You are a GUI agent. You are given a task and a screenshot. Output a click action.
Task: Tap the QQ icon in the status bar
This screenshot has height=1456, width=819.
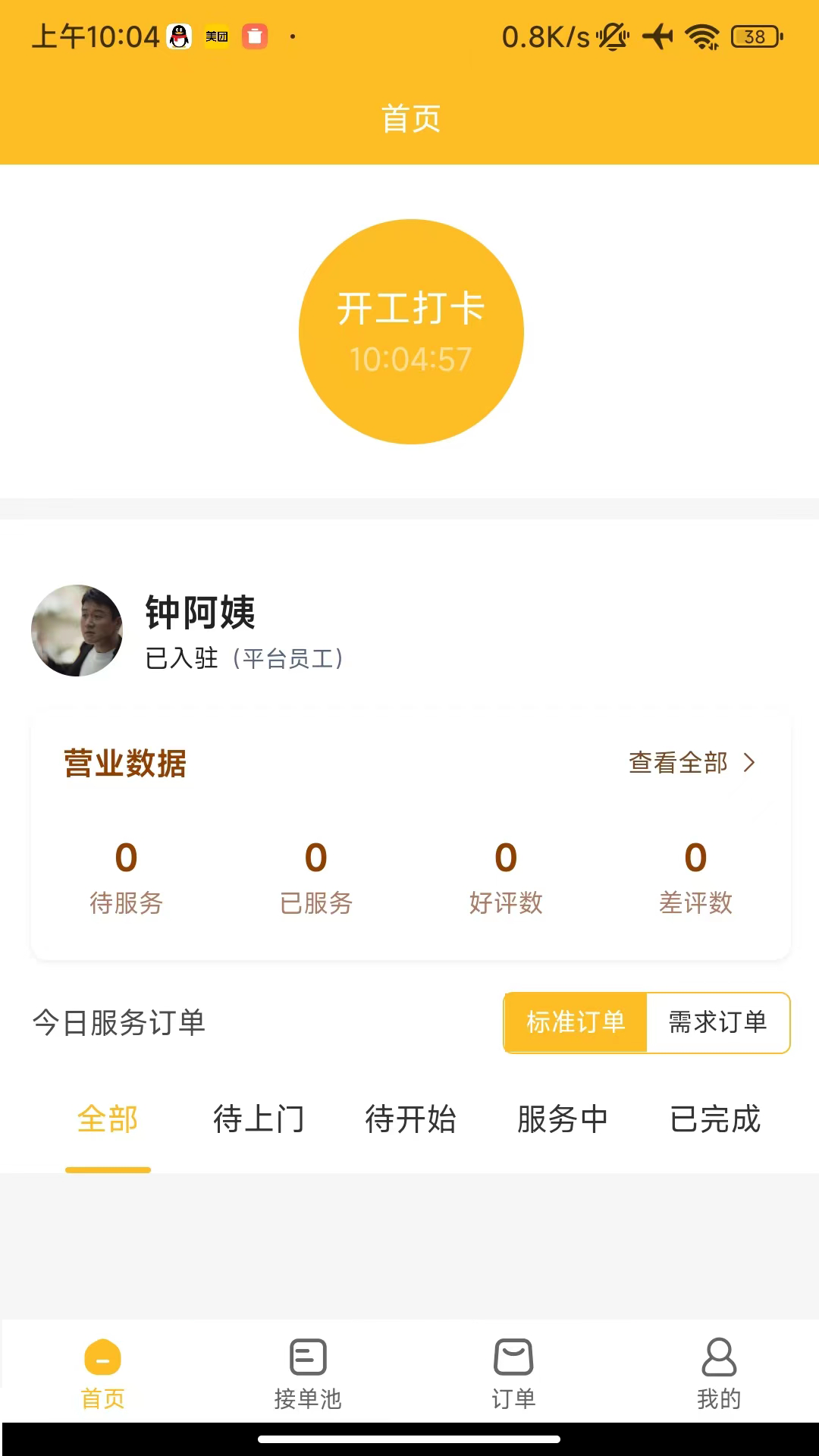[x=179, y=35]
